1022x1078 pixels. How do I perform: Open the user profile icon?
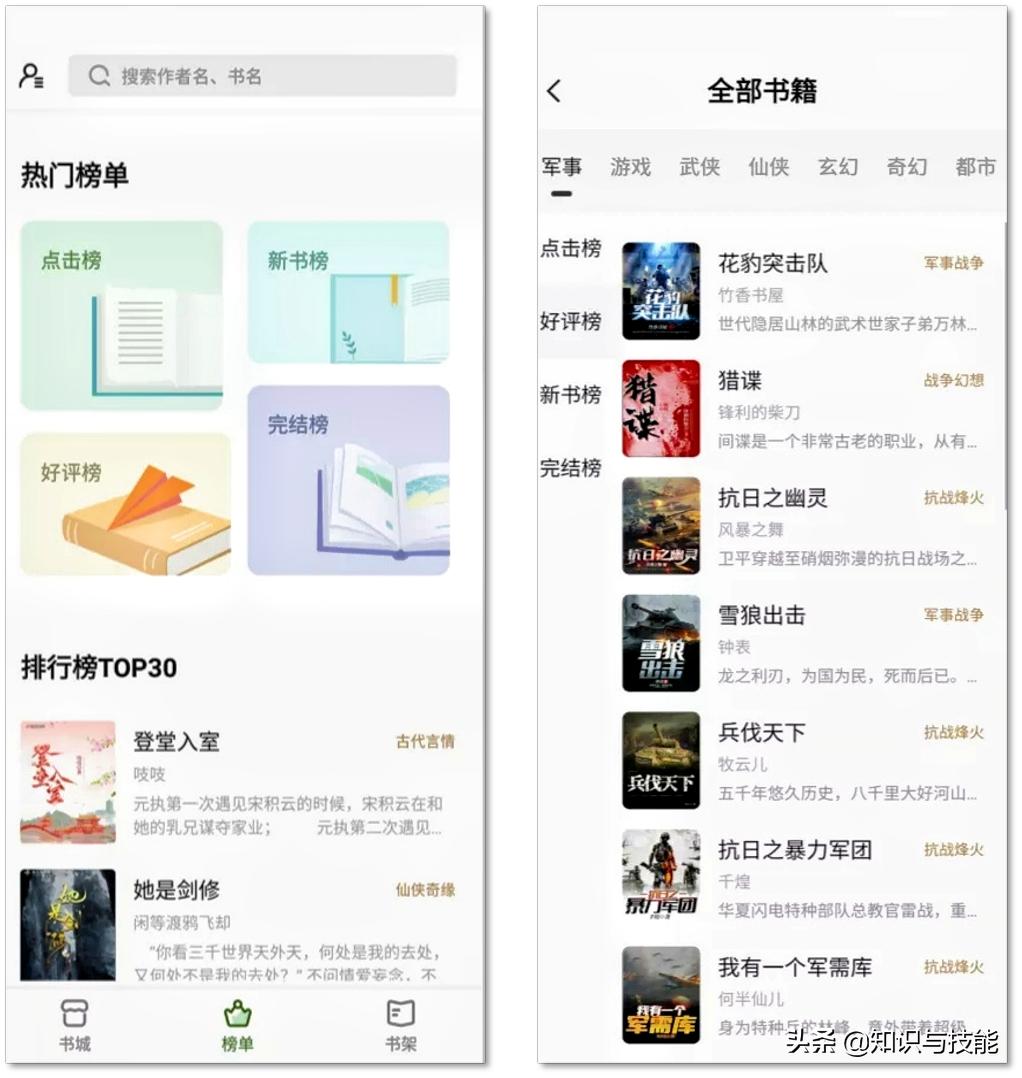30,75
